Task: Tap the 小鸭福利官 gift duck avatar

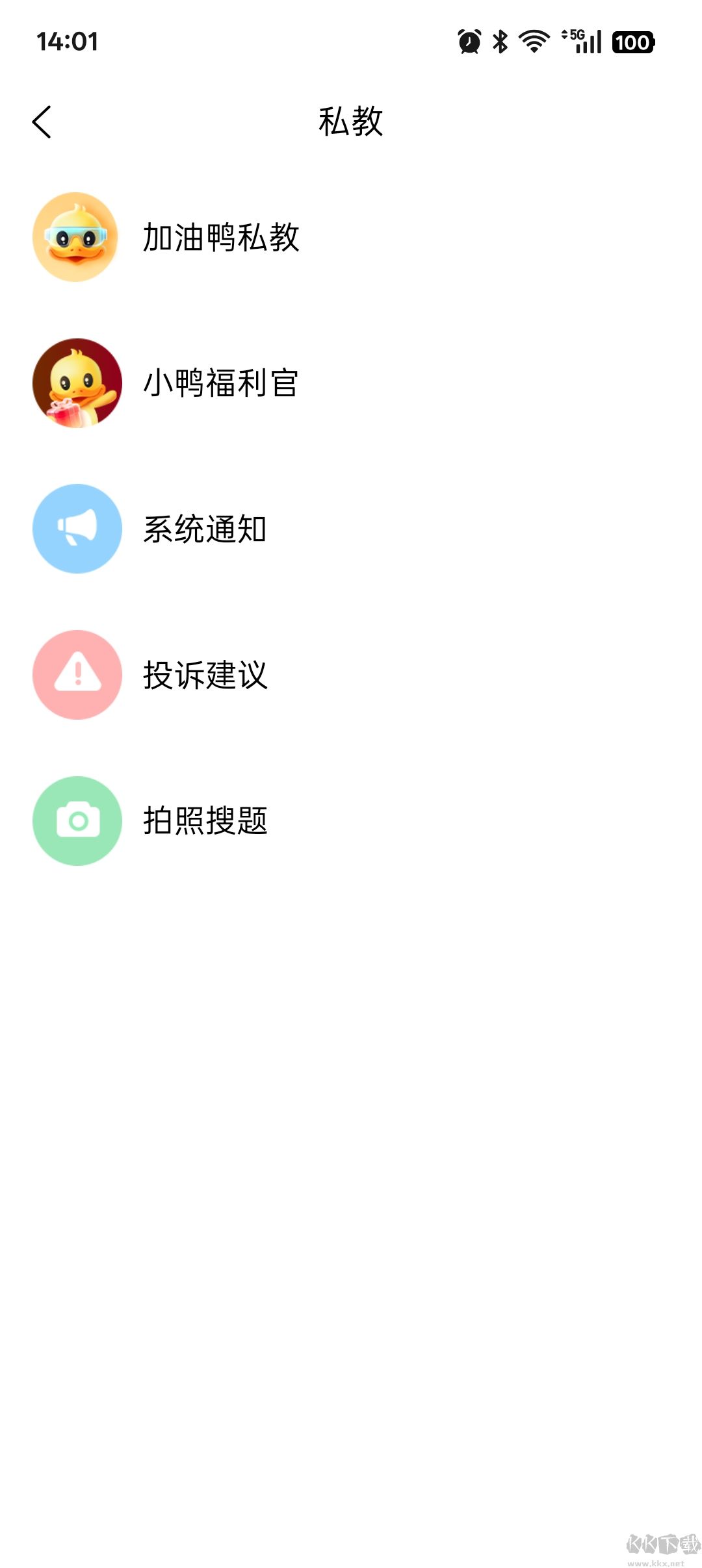Action: (76, 383)
